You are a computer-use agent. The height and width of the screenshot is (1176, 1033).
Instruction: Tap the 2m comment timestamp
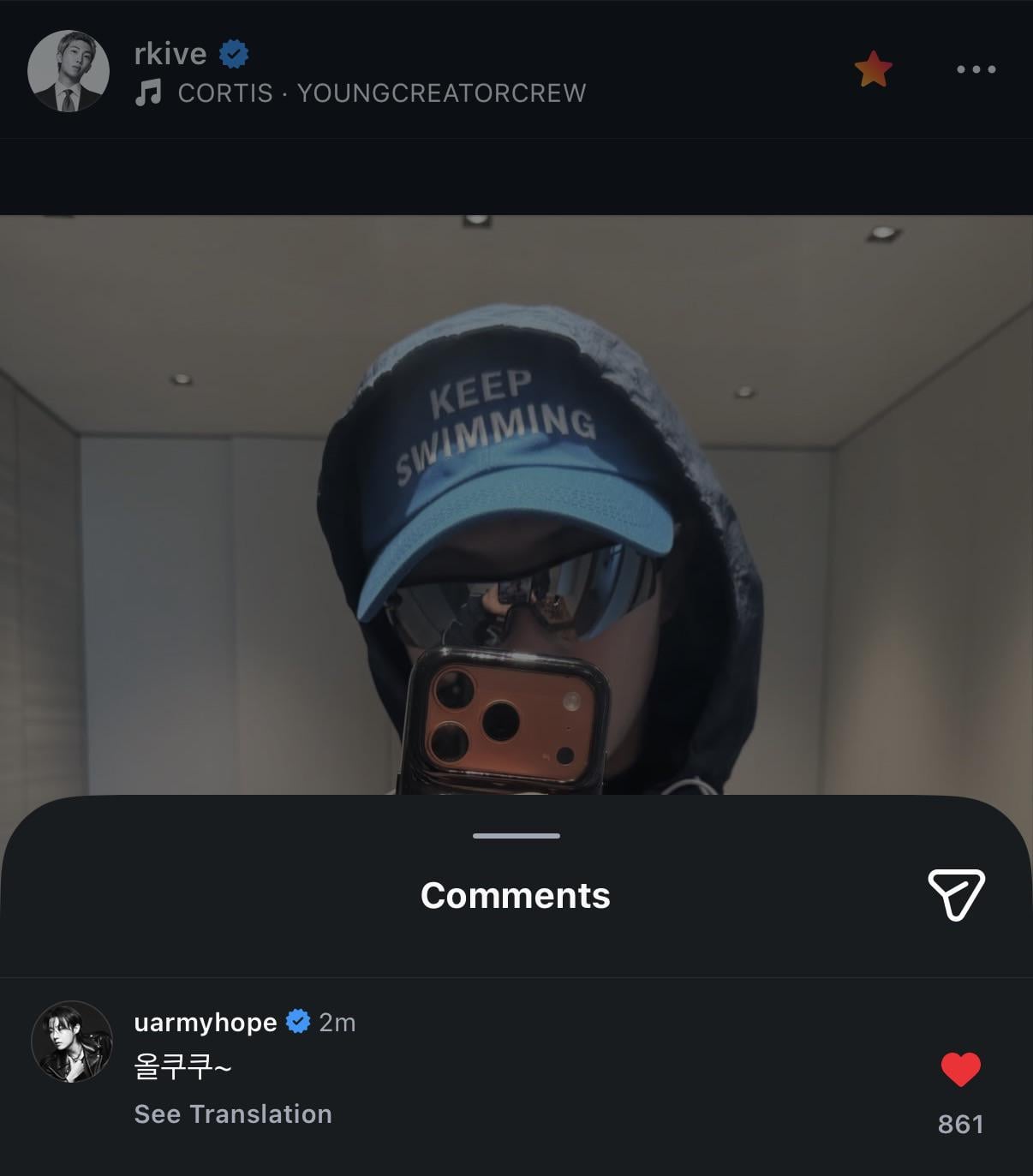pos(337,1020)
